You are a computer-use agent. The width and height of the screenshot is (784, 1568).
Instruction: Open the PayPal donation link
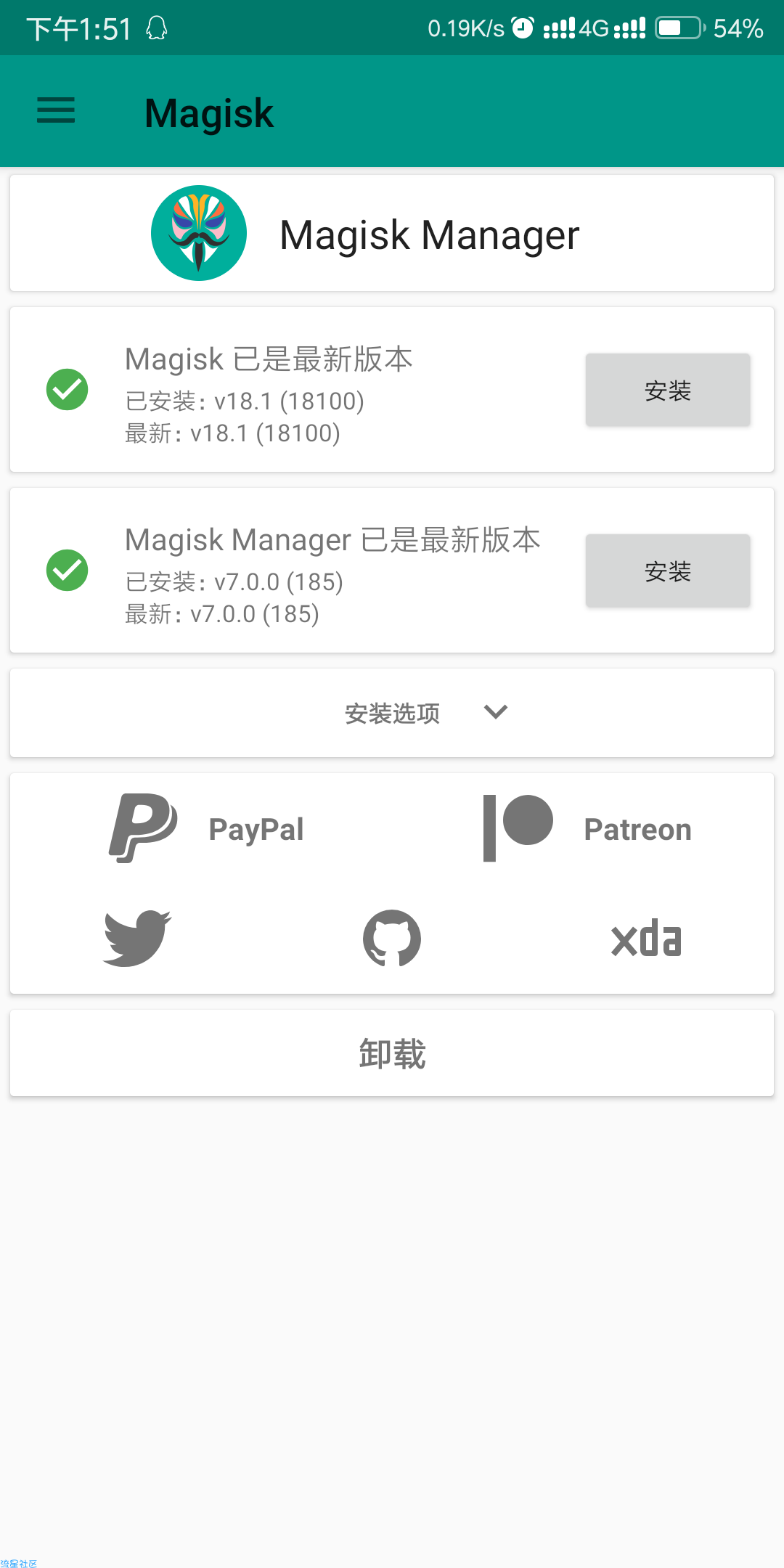[x=207, y=828]
